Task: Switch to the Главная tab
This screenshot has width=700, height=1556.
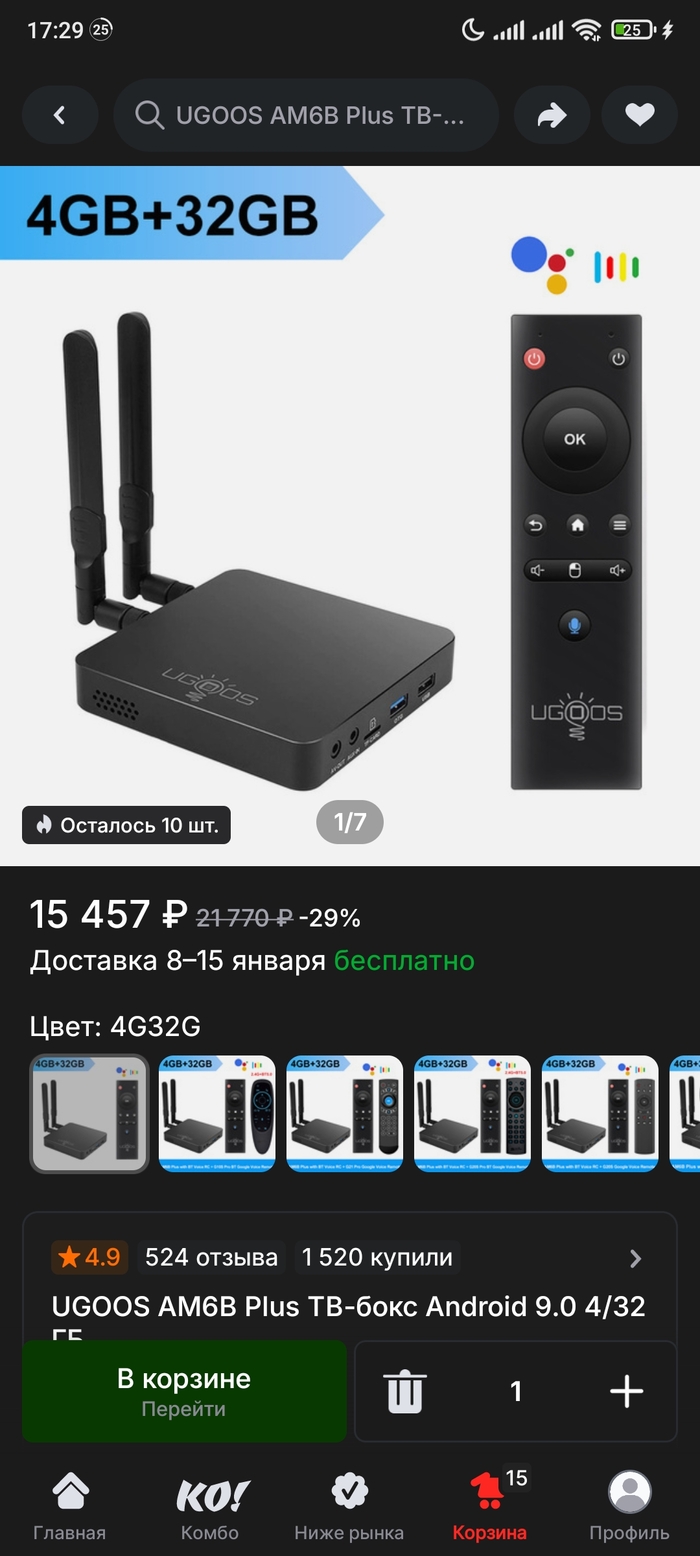Action: [69, 1505]
